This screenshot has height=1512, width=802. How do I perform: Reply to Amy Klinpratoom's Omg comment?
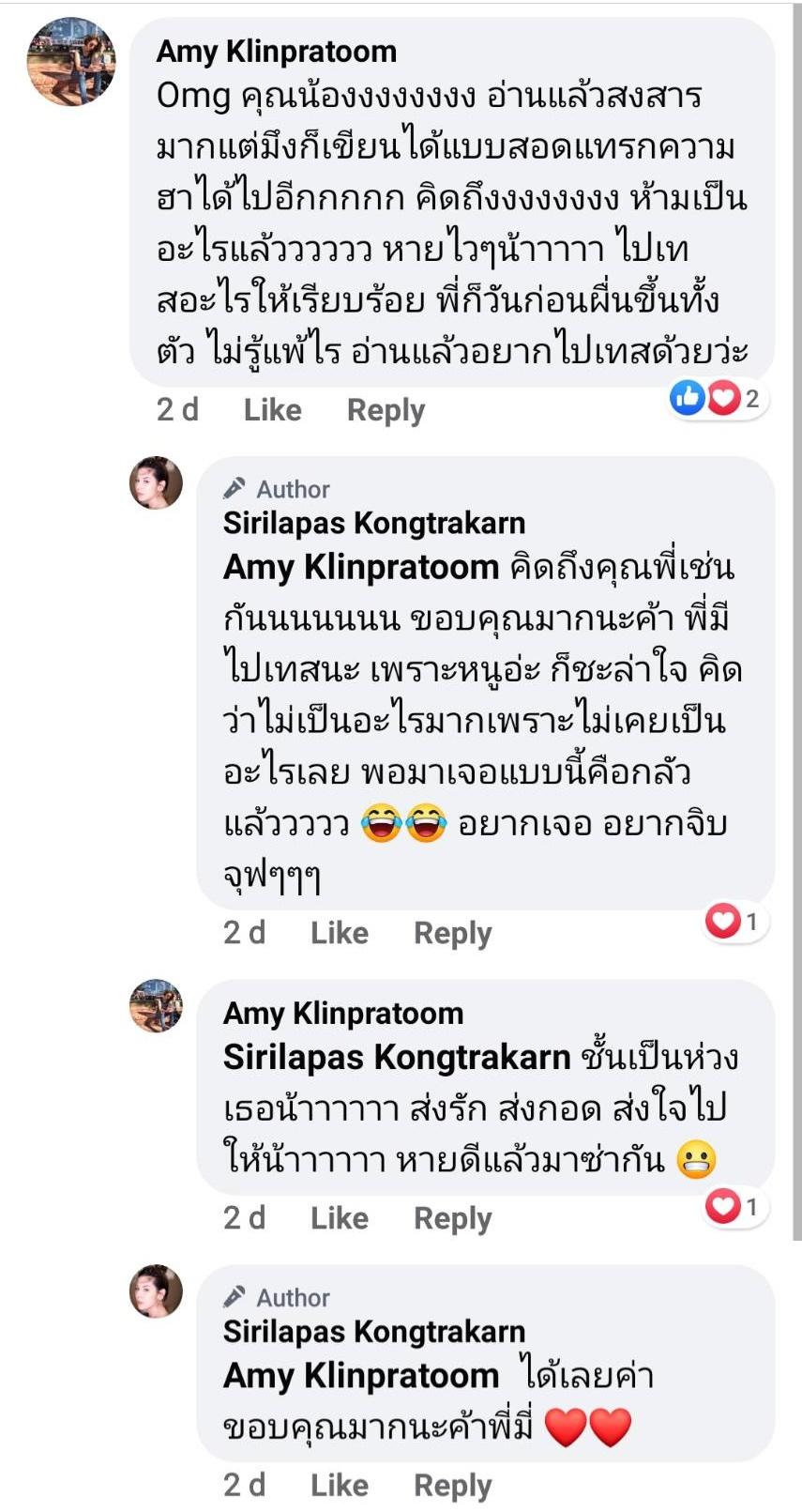tap(386, 410)
